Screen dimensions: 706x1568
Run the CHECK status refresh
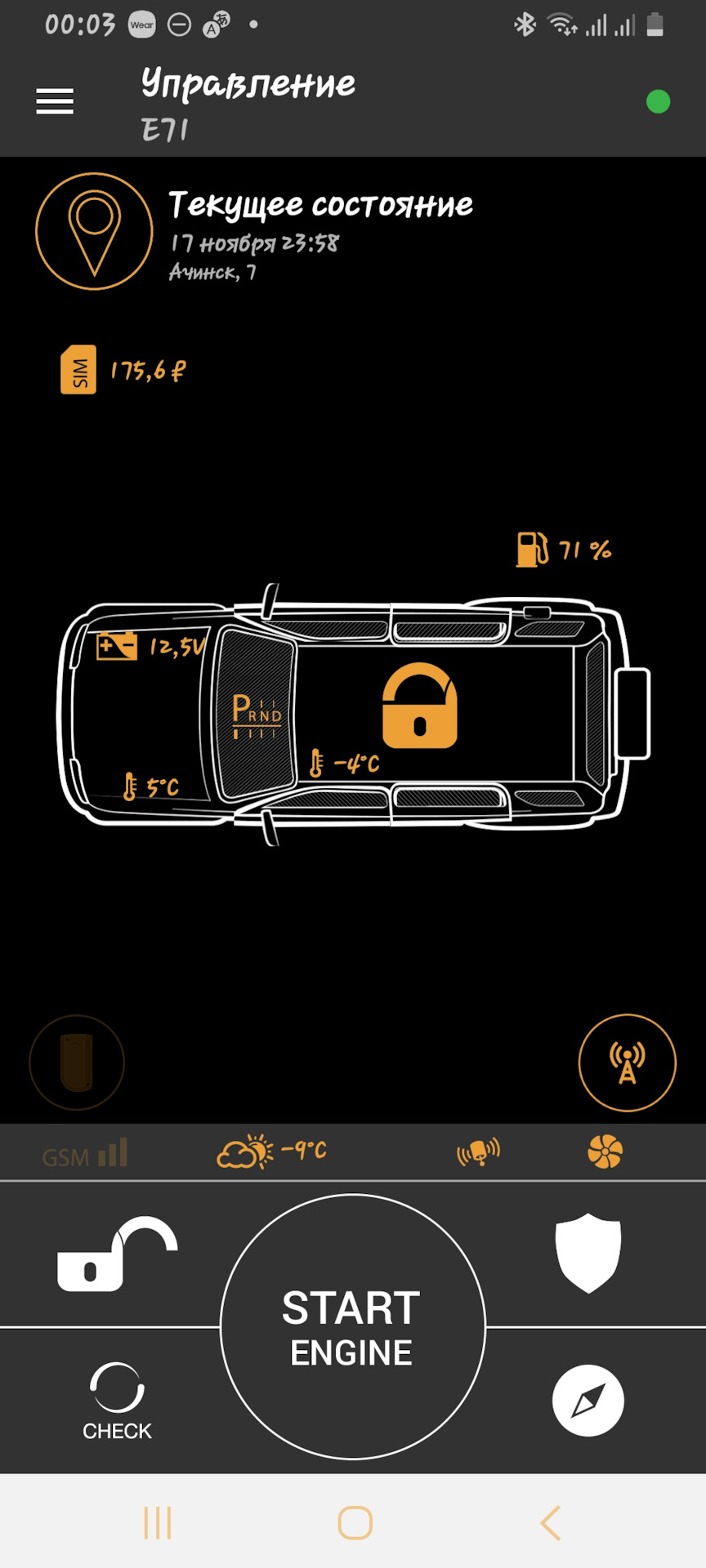[x=117, y=1401]
